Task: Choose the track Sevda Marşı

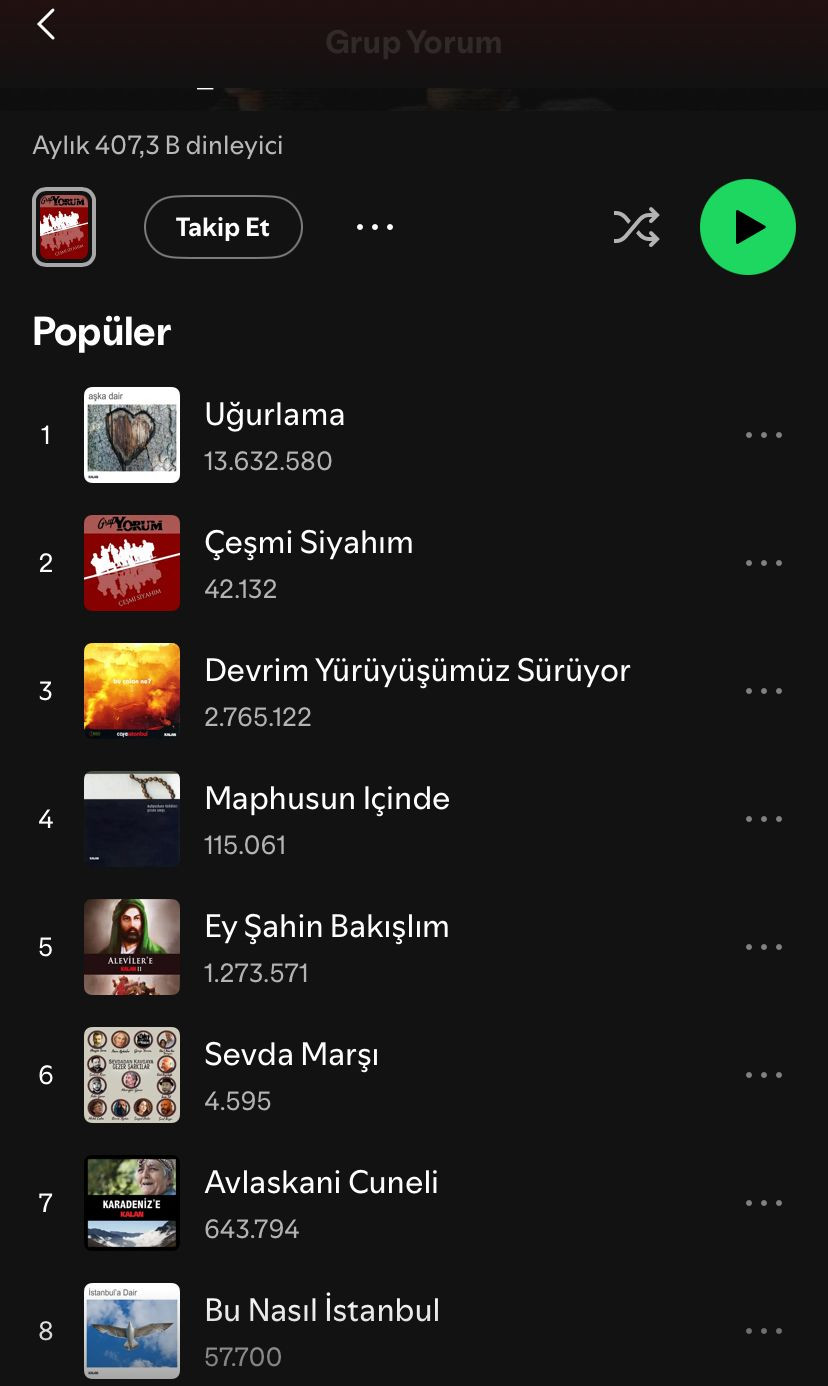Action: click(291, 1055)
